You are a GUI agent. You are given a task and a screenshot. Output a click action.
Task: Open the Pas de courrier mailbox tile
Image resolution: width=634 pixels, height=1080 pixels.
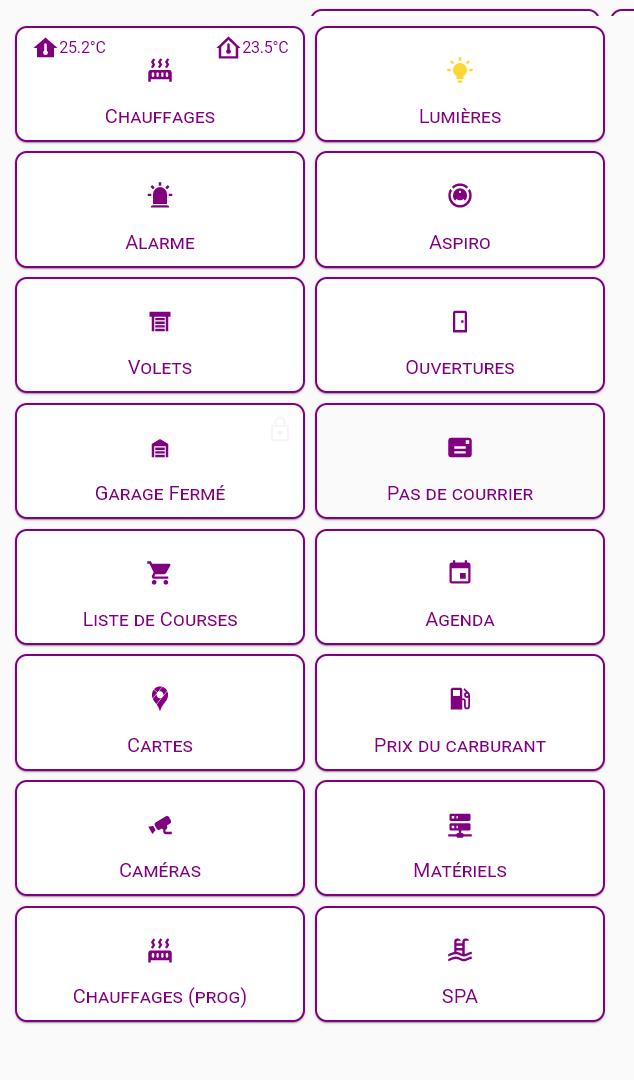(x=460, y=461)
